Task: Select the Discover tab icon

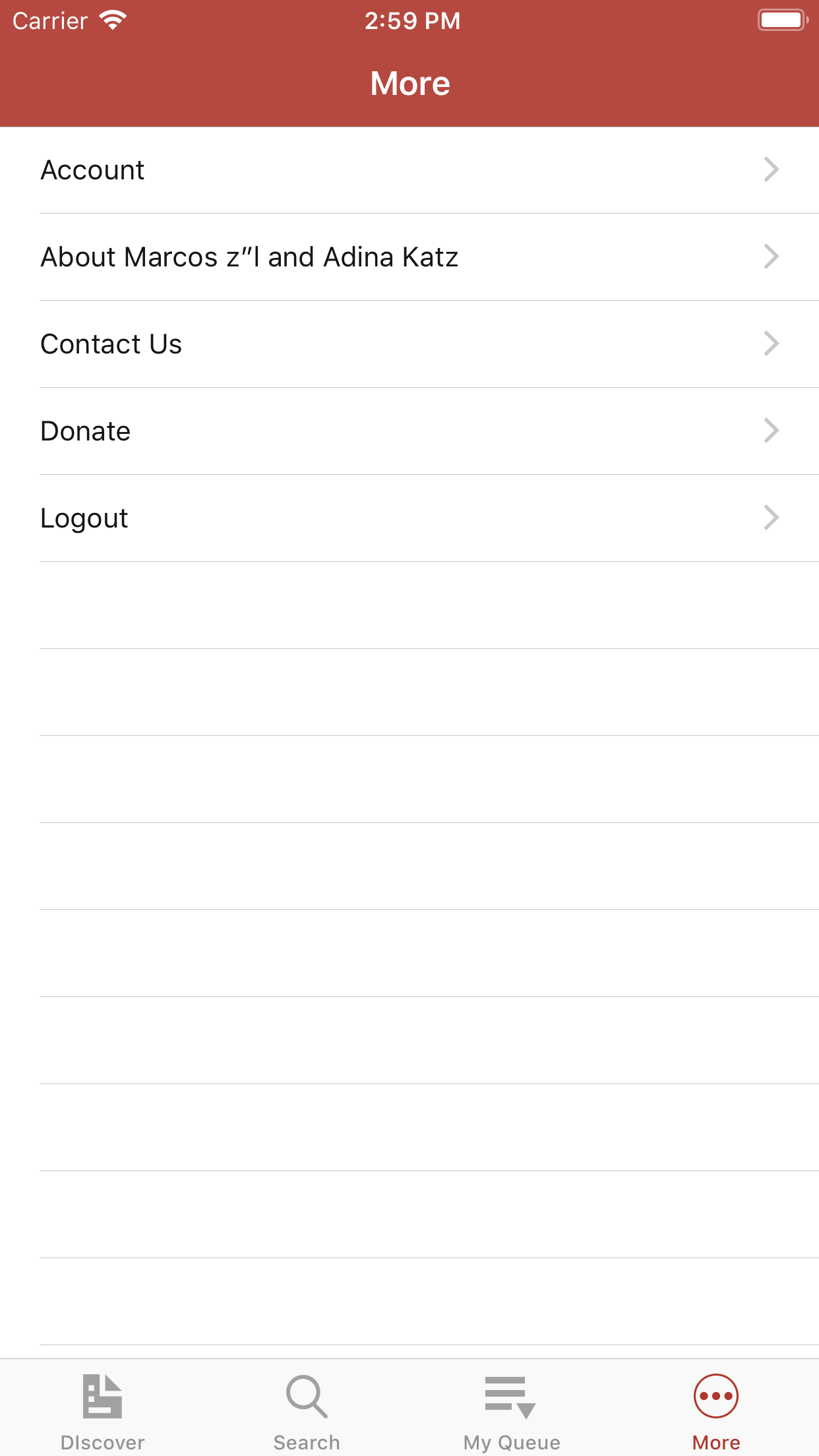Action: tap(102, 1396)
